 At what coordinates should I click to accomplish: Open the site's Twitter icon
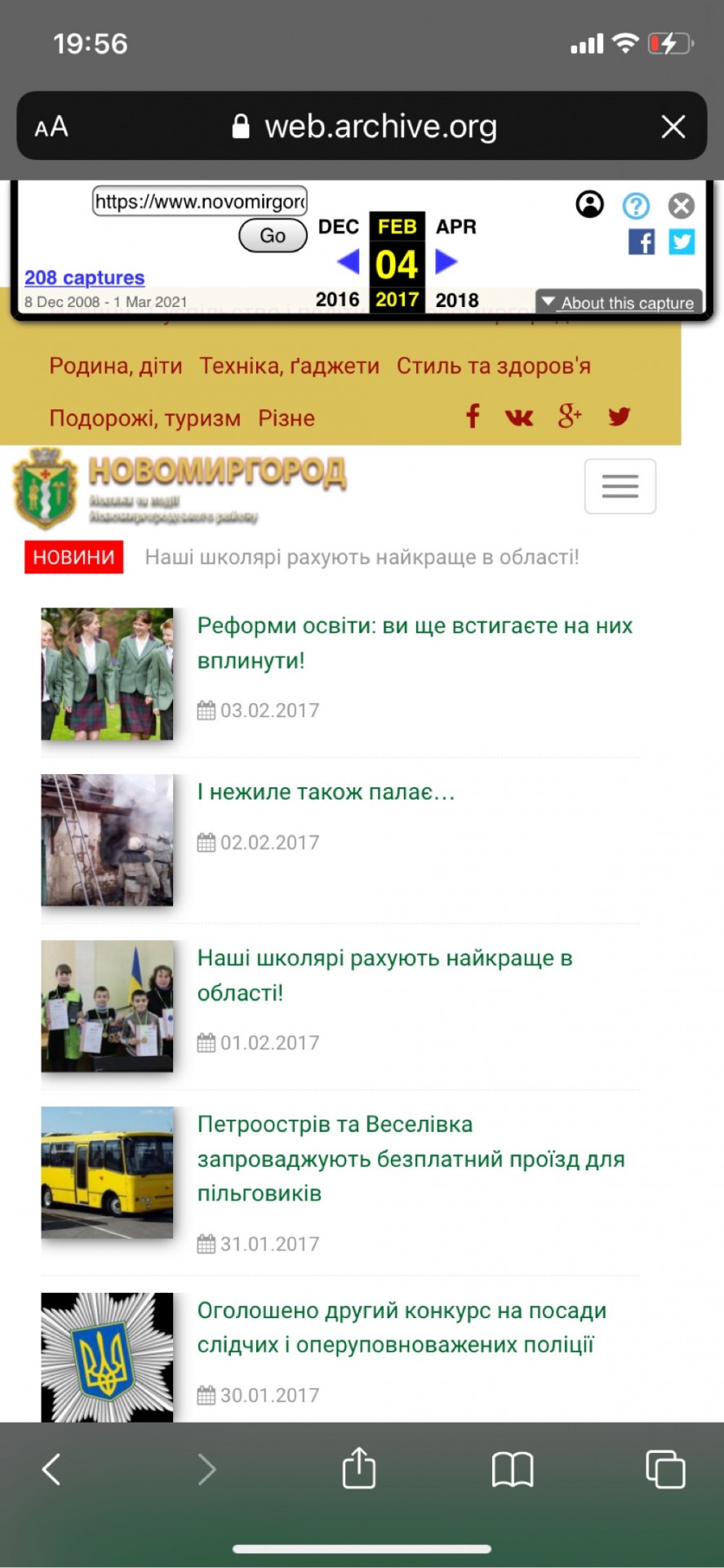pyautogui.click(x=619, y=416)
